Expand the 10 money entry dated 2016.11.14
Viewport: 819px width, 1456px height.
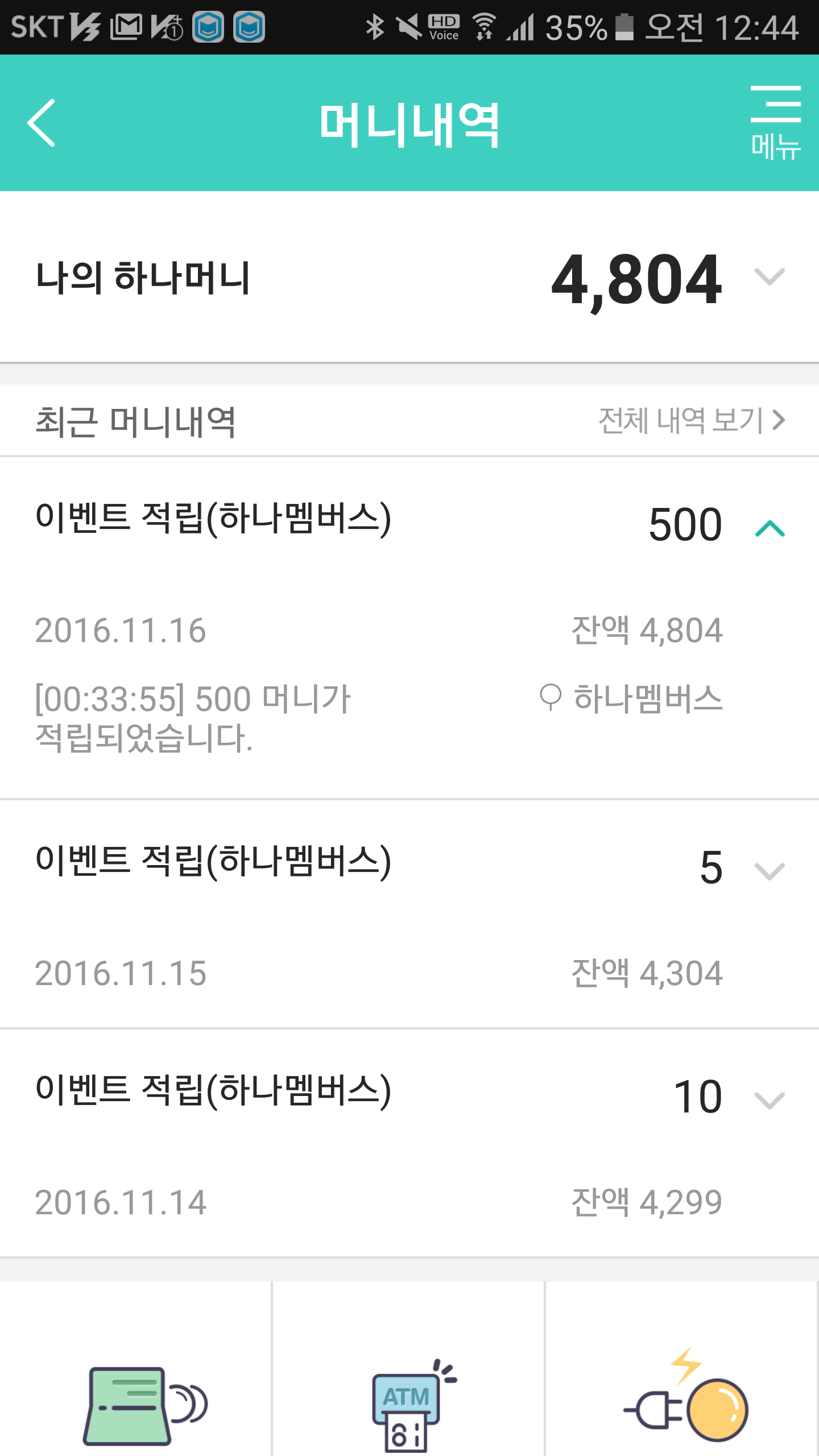point(770,1100)
